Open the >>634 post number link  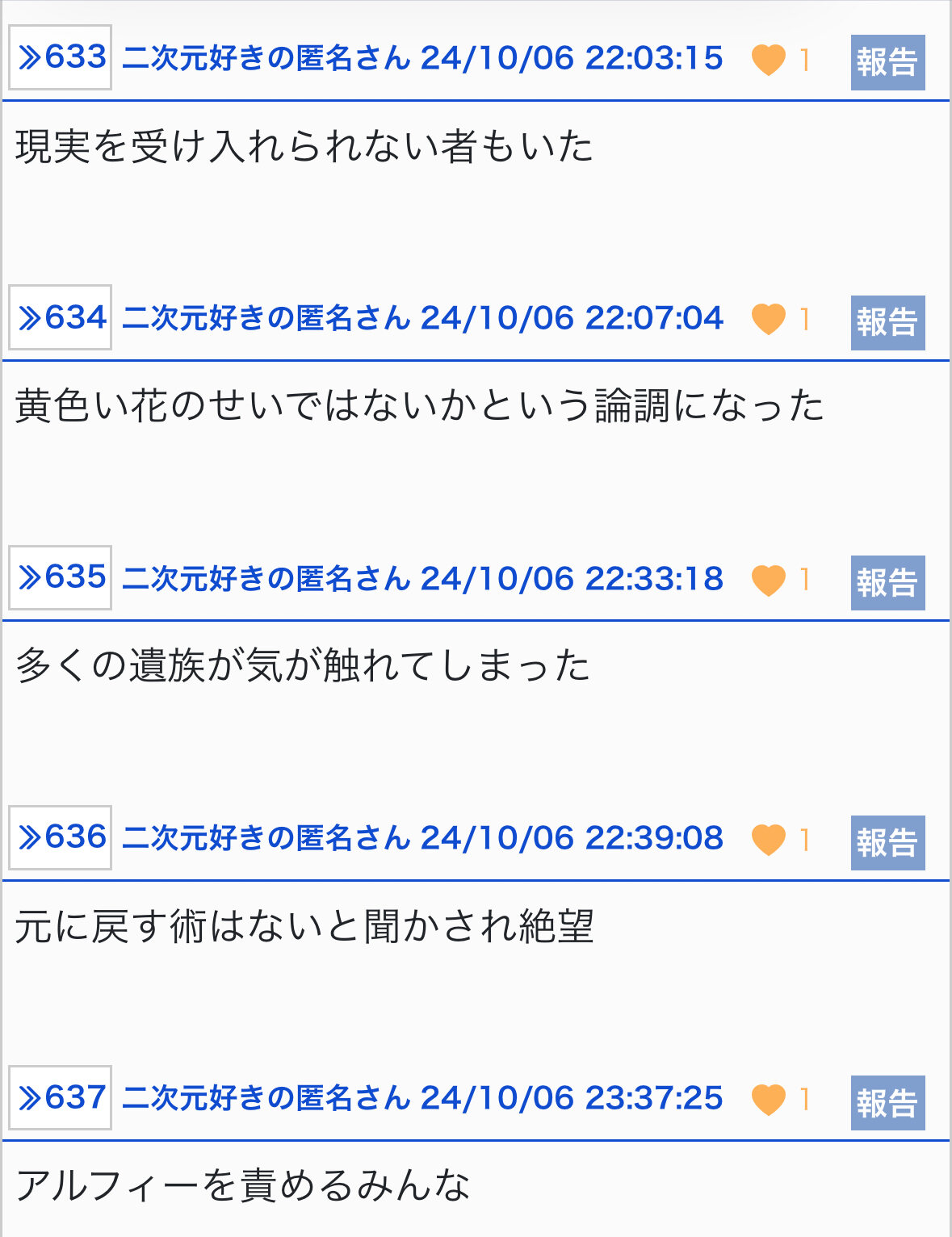click(x=60, y=317)
